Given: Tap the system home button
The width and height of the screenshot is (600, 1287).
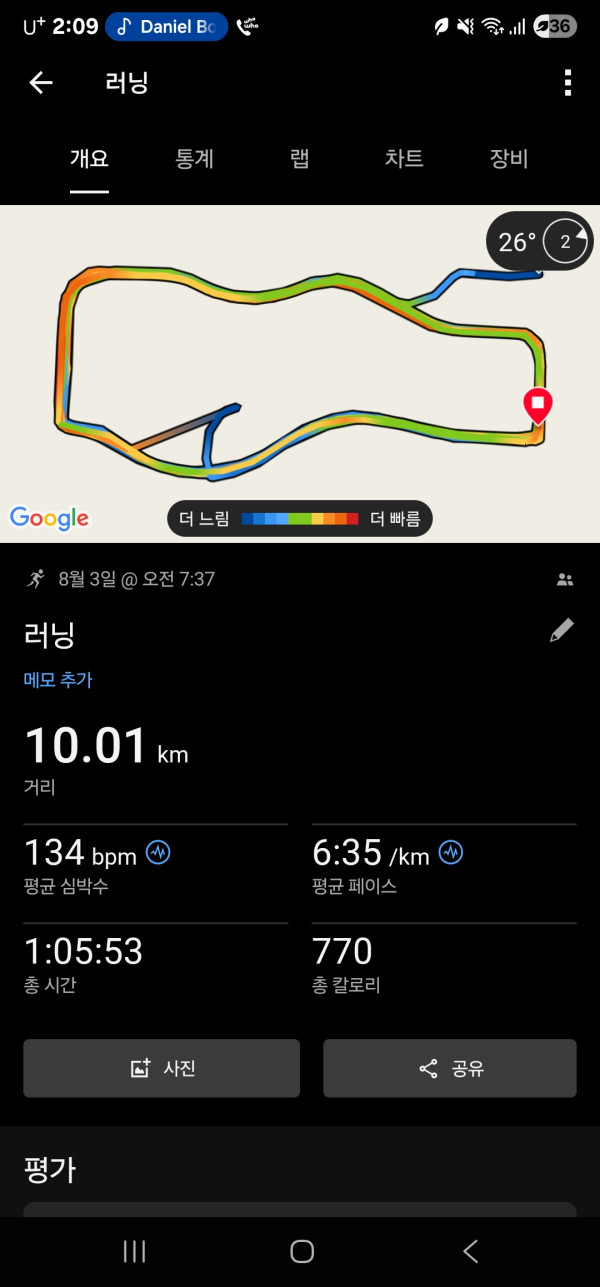Looking at the screenshot, I should point(301,1251).
